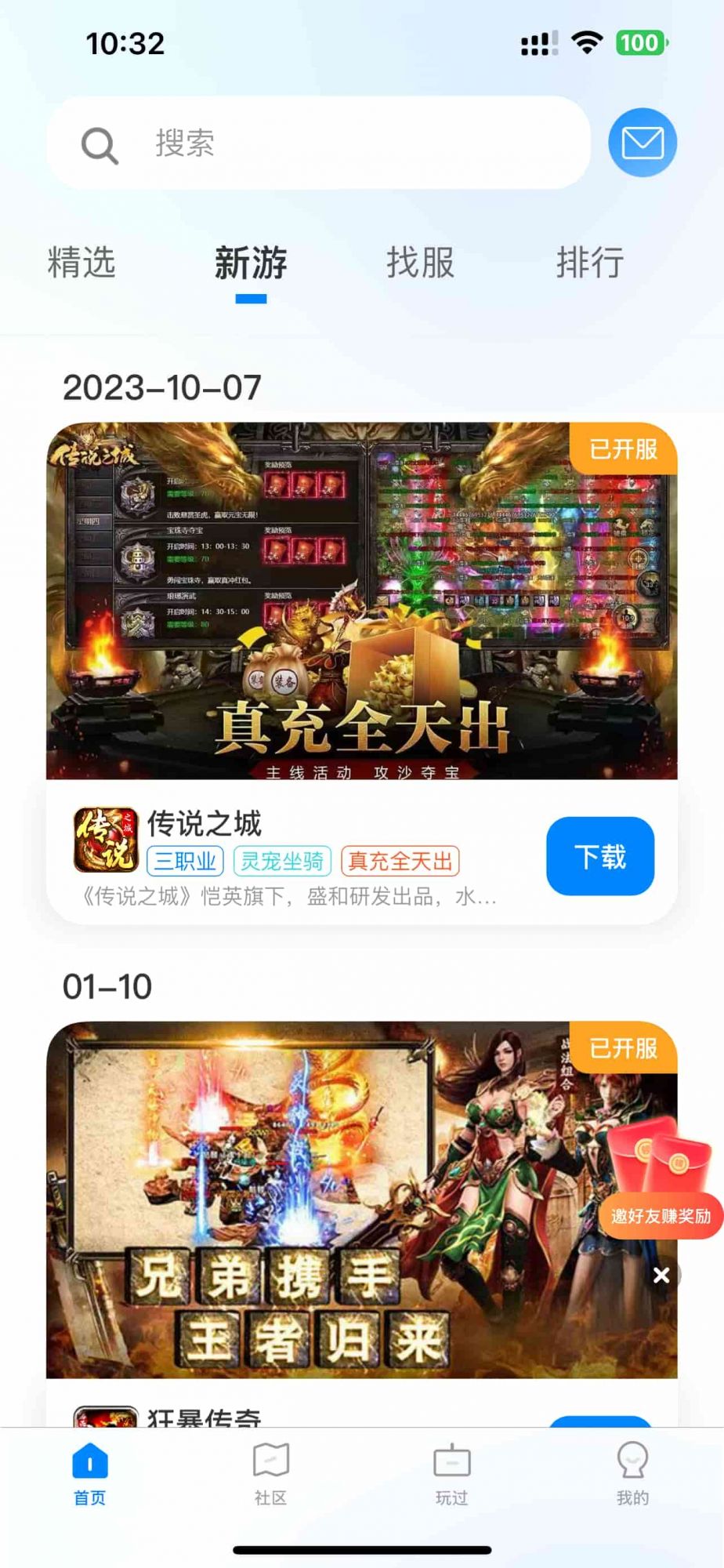Open the 排行 ranking tab
The image size is (724, 1568).
pos(589,262)
